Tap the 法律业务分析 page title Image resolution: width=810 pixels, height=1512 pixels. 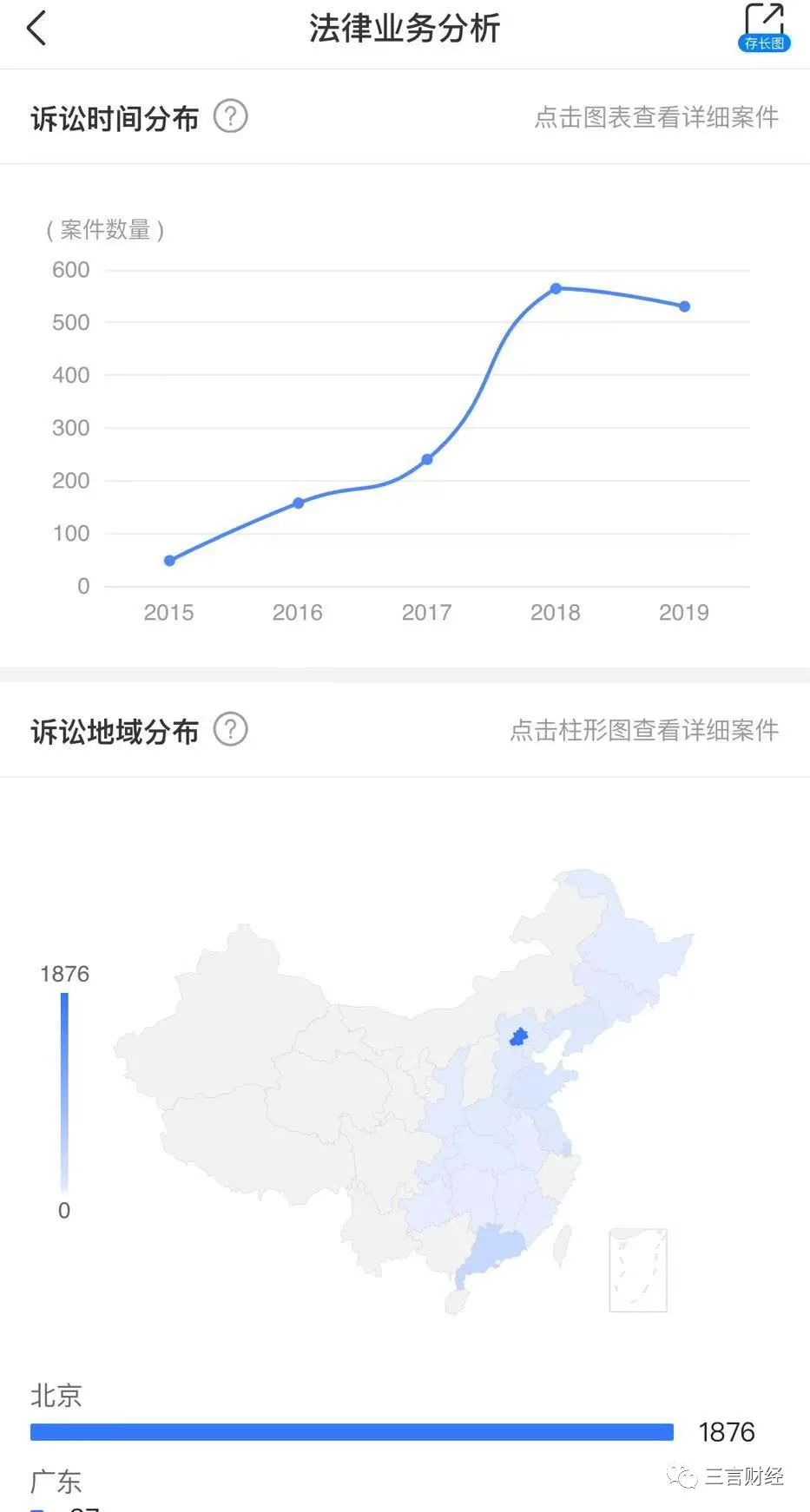point(405,28)
